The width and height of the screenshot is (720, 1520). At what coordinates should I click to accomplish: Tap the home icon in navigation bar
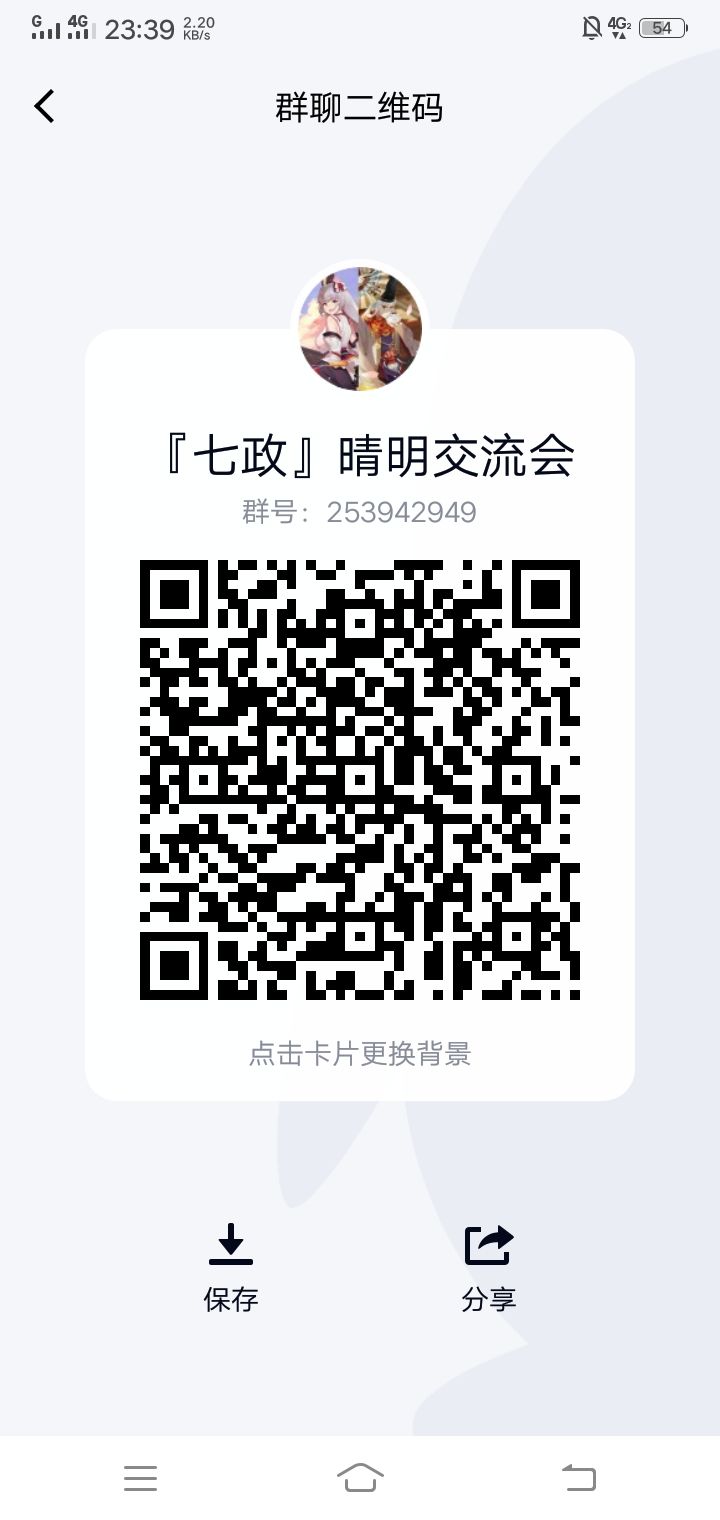click(360, 1476)
